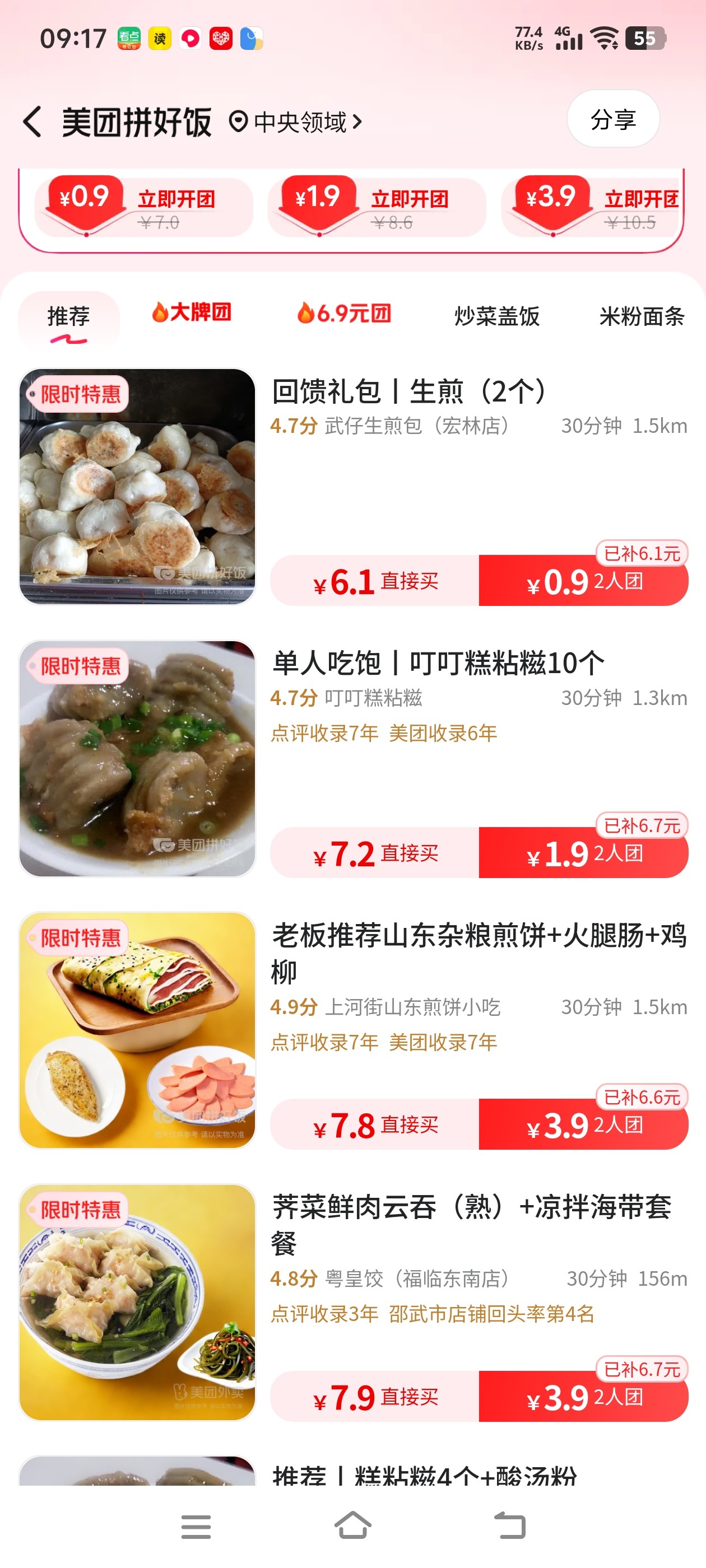Viewport: 706px width, 1568px height.
Task: Open the 回馈礼包丨生煎（2个）item
Action: (410, 391)
